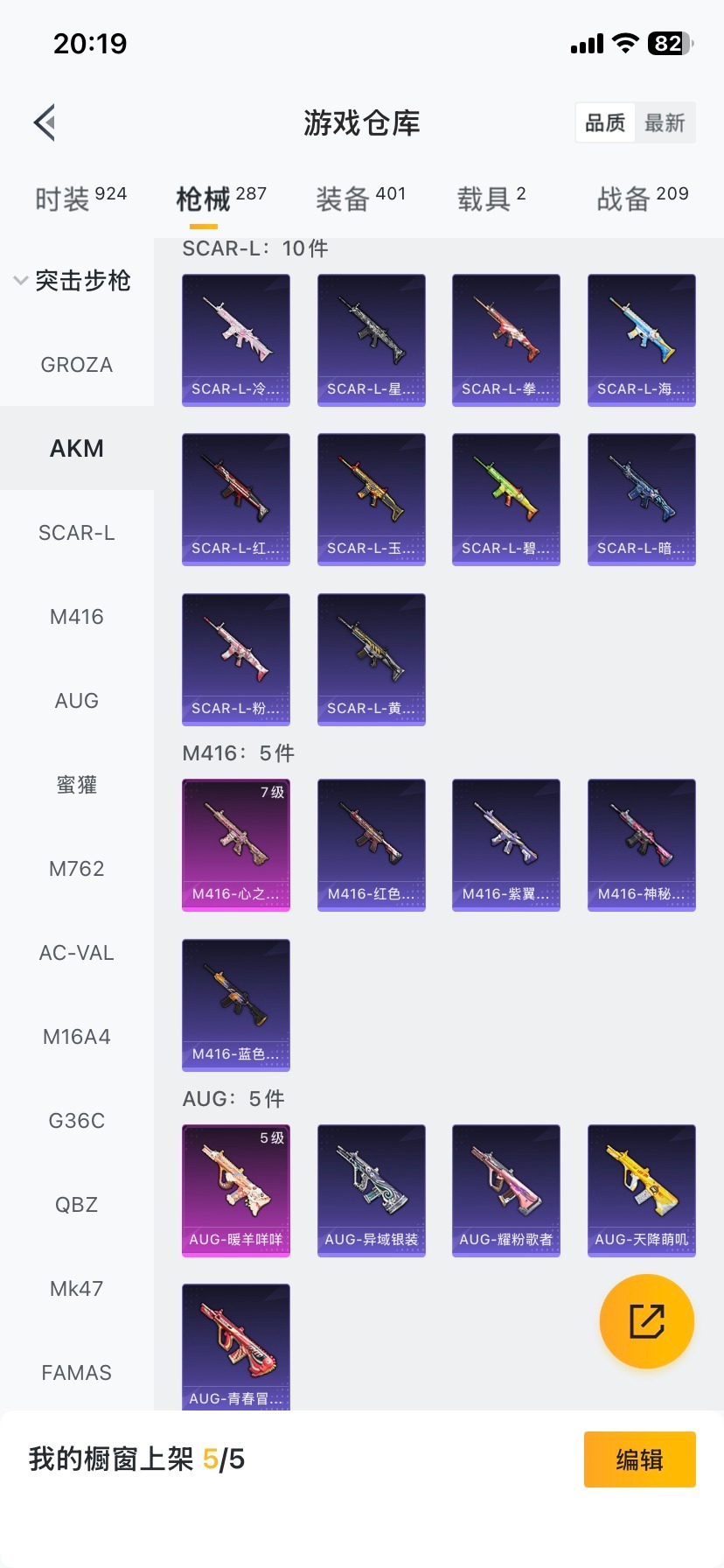
Task: Tap the 编辑 button at bottom right
Action: coord(639,1459)
